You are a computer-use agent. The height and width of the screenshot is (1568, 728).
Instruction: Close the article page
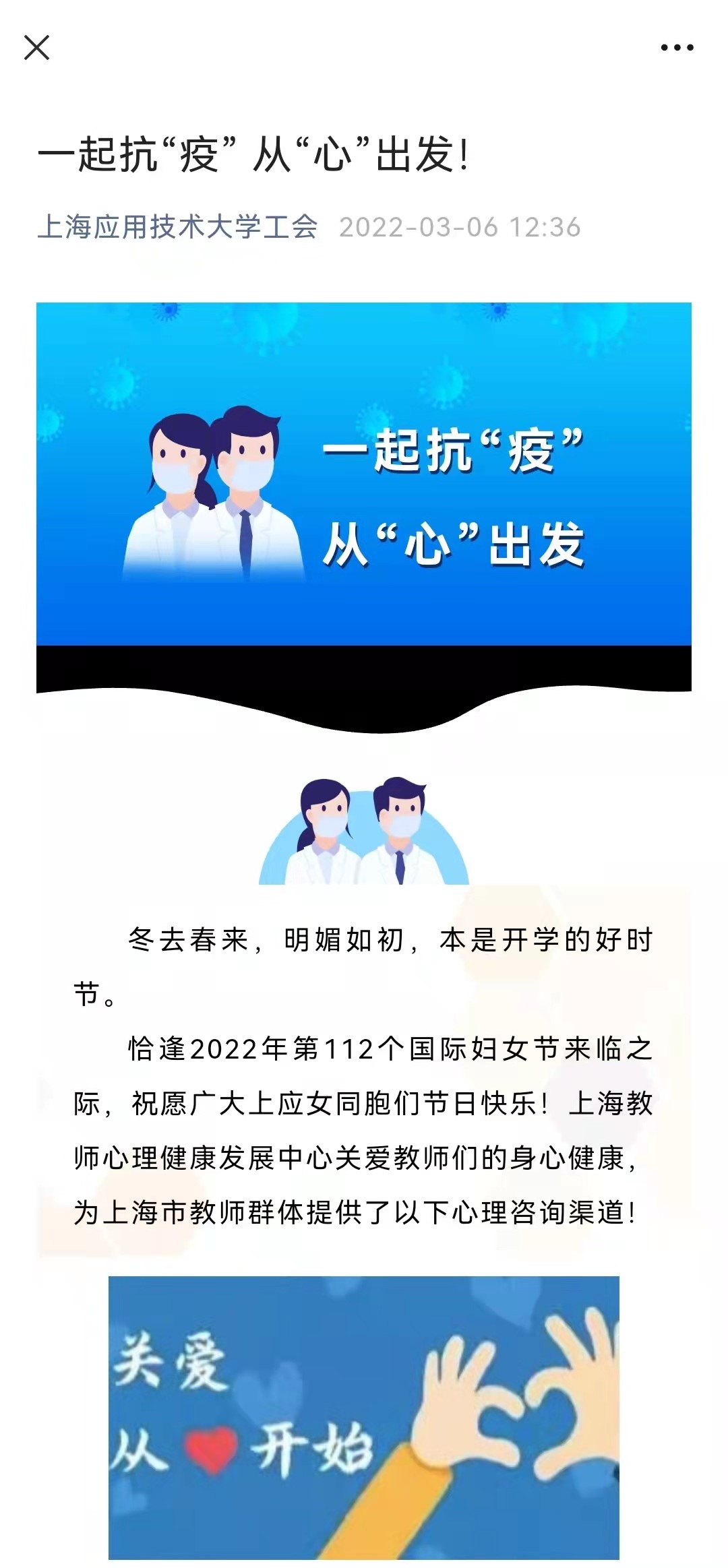click(x=36, y=48)
